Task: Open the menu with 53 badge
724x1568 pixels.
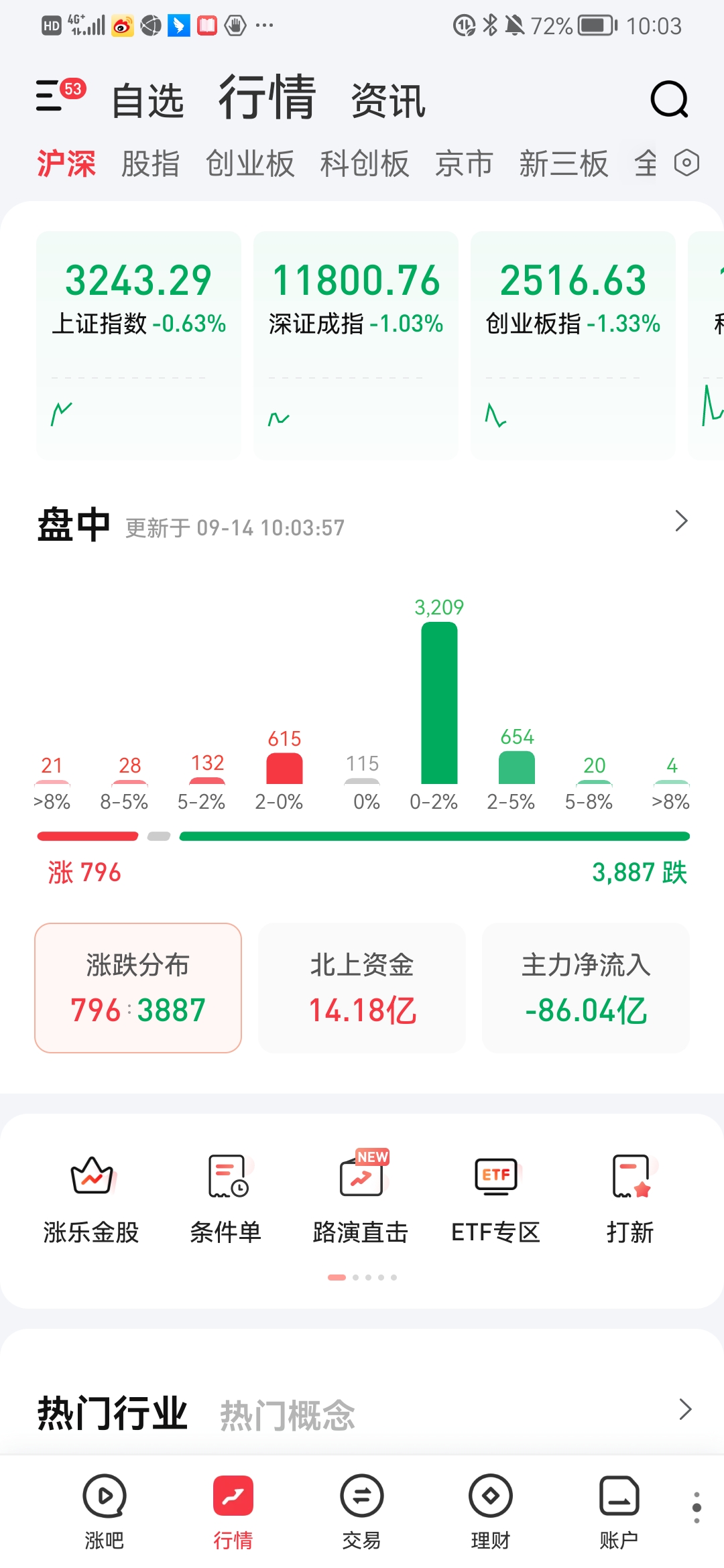Action: coord(60,94)
